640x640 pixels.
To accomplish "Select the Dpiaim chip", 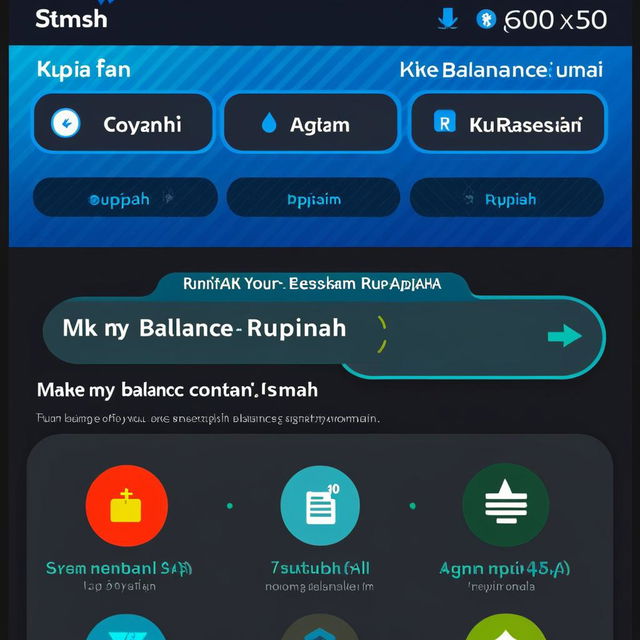I will tap(312, 198).
